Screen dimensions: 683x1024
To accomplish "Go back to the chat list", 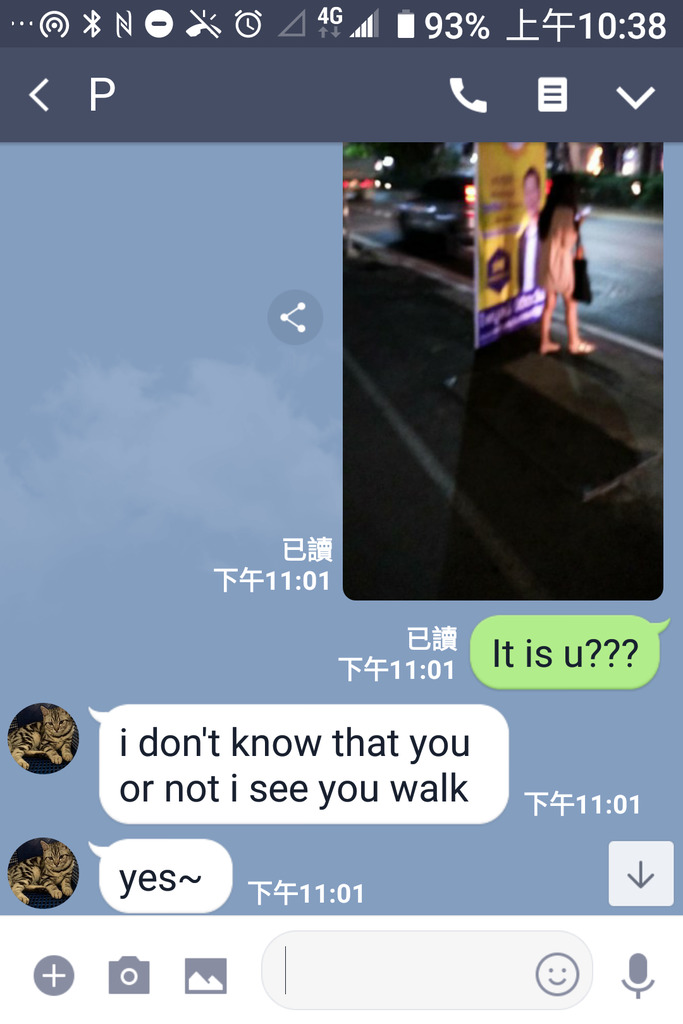I will click(x=39, y=96).
